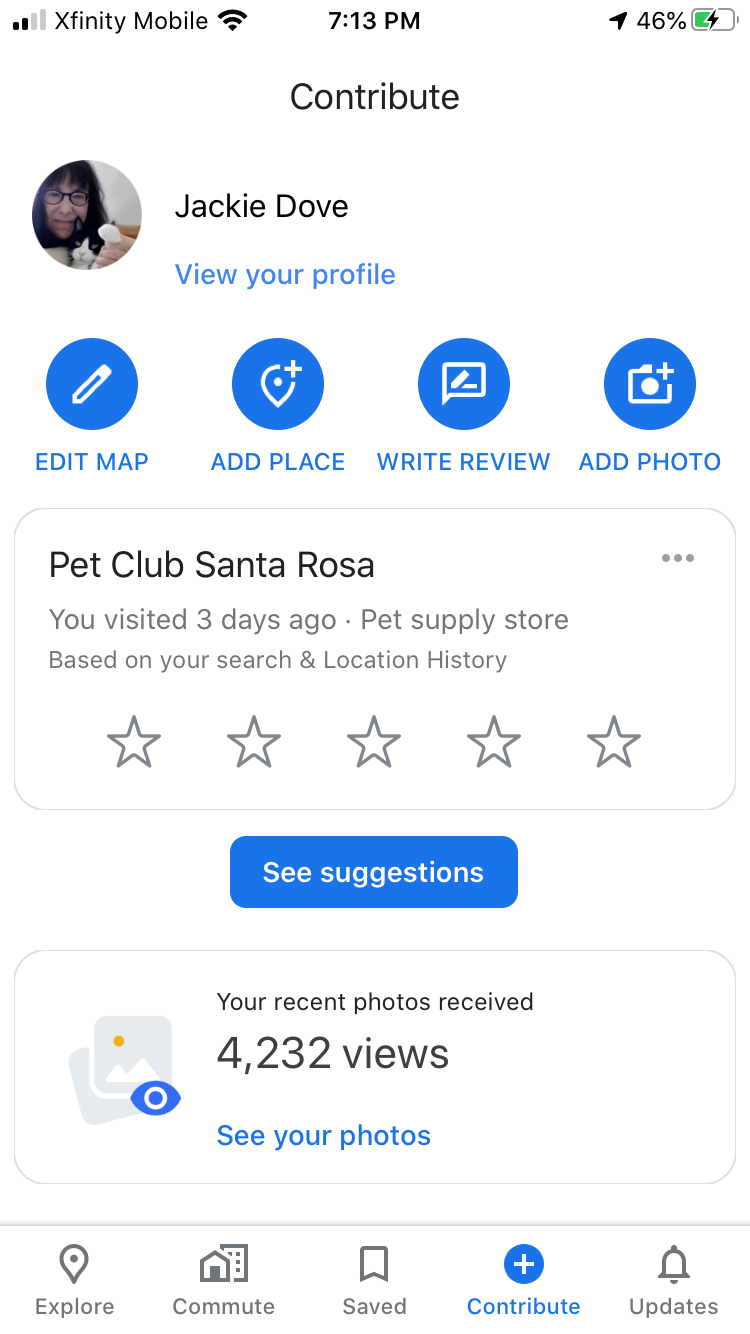Tap Jackie Dove's profile picture
The width and height of the screenshot is (750, 1334).
point(87,215)
